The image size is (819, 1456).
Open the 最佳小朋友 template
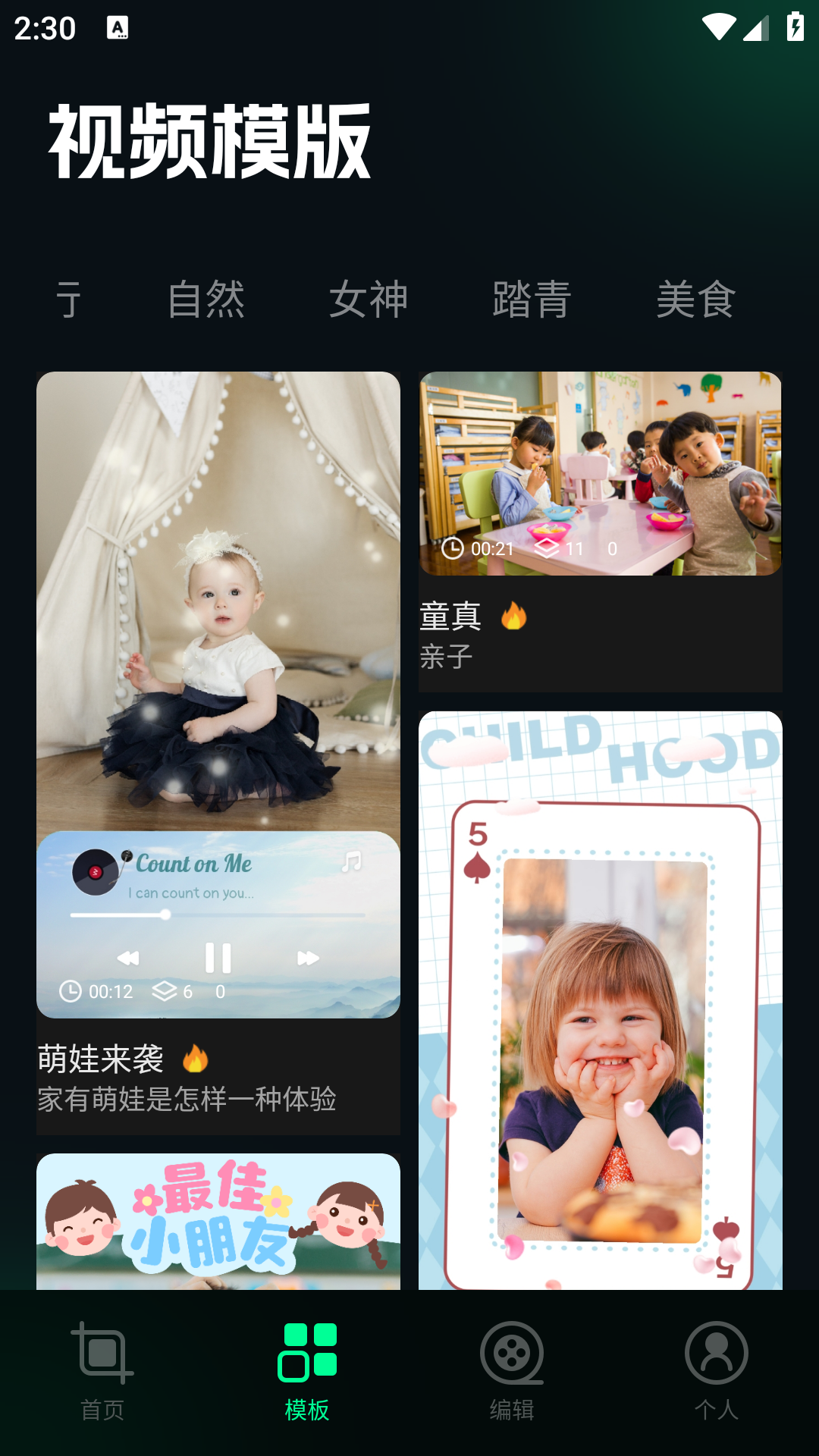(x=218, y=1221)
